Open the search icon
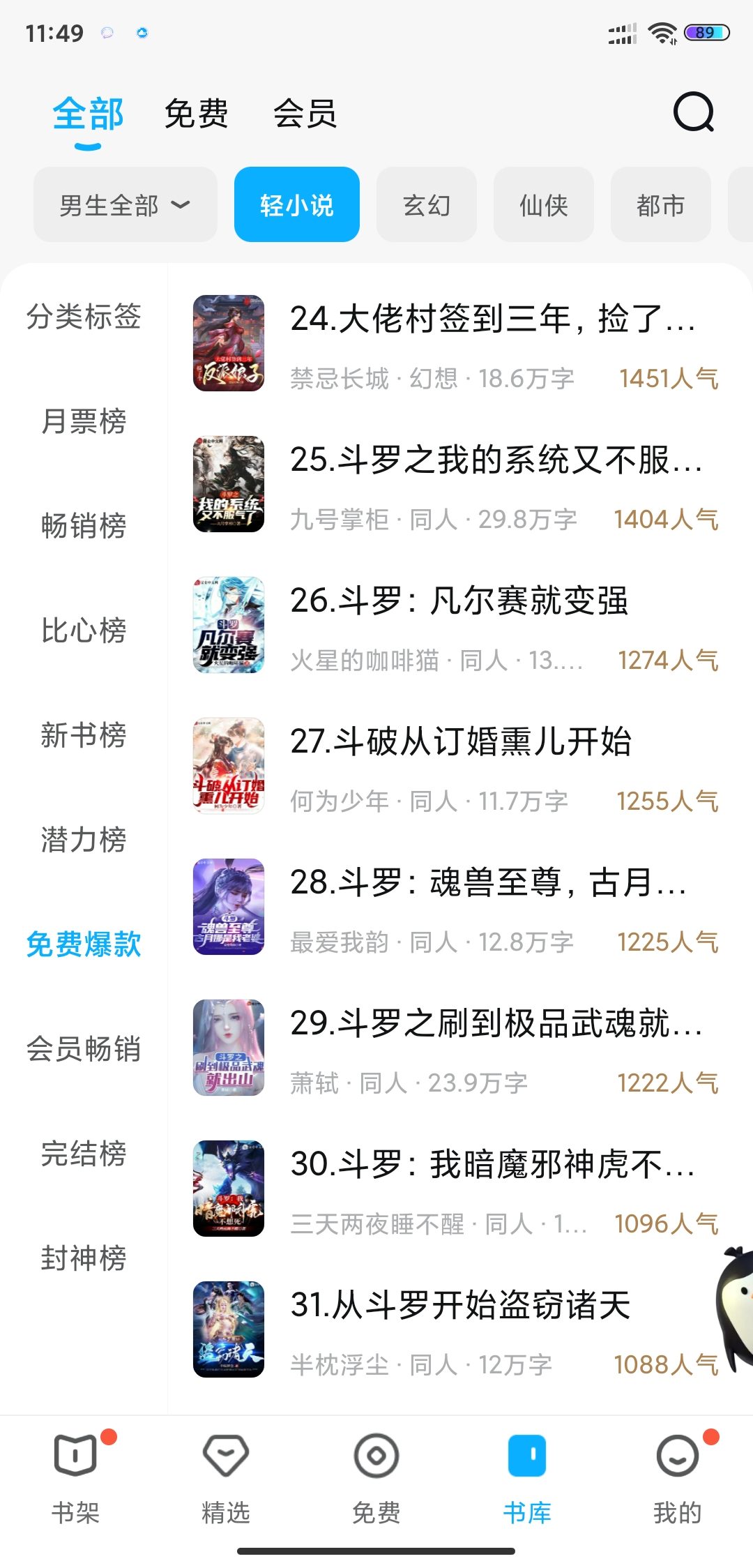Screen dimensions: 753x1568 point(694,112)
